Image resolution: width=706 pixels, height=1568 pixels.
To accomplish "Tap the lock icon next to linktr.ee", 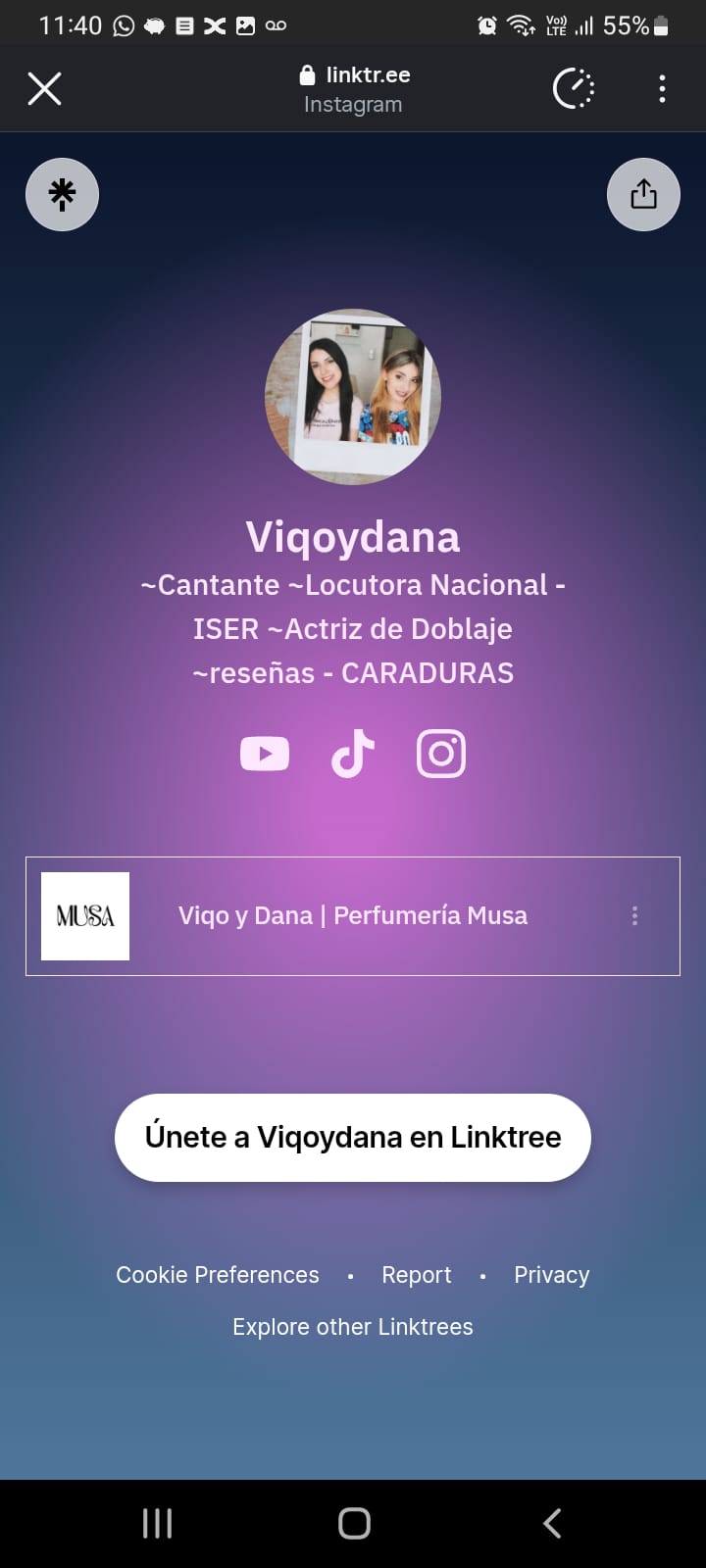I will coord(307,73).
